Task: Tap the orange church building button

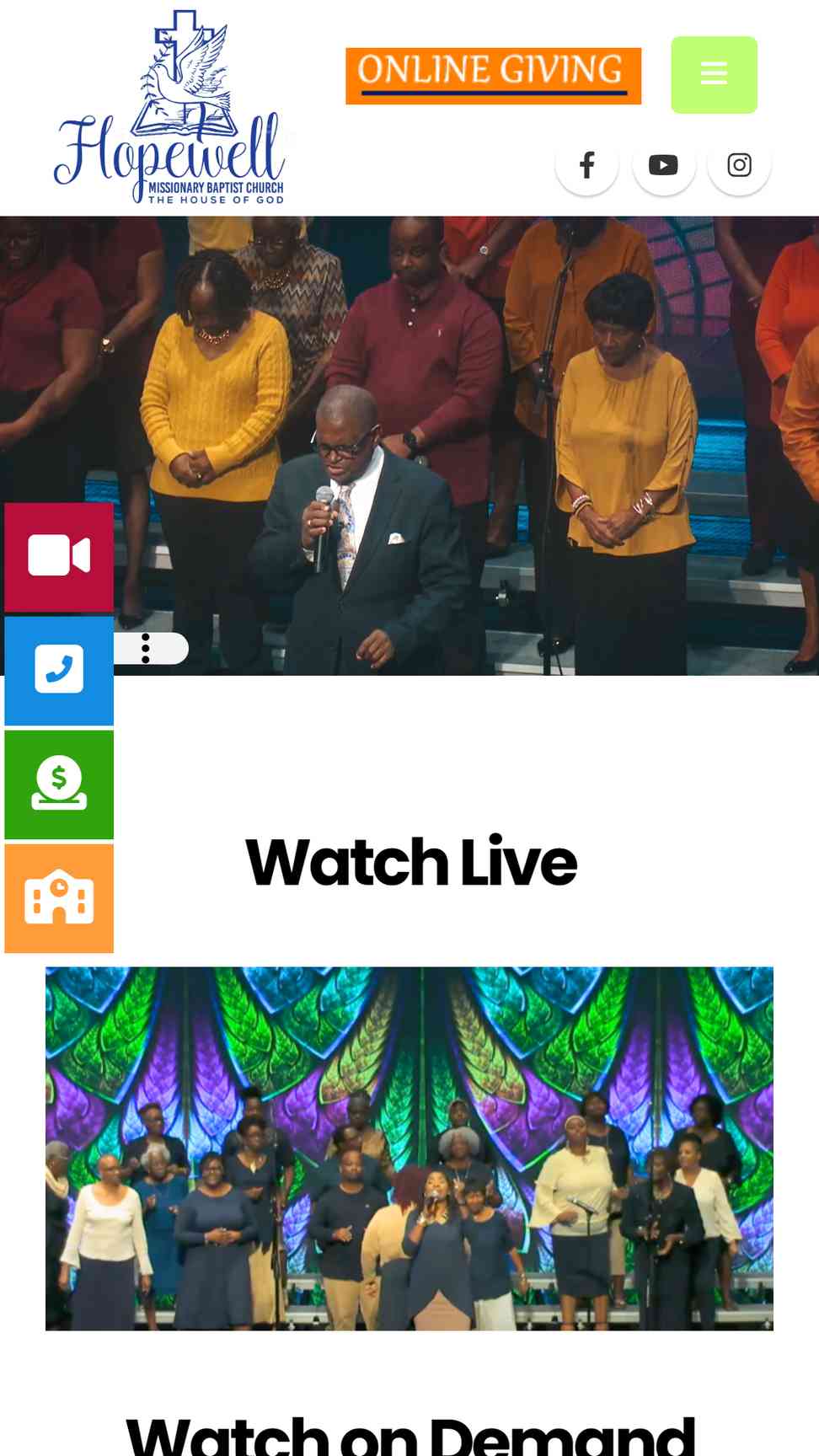Action: tap(59, 898)
